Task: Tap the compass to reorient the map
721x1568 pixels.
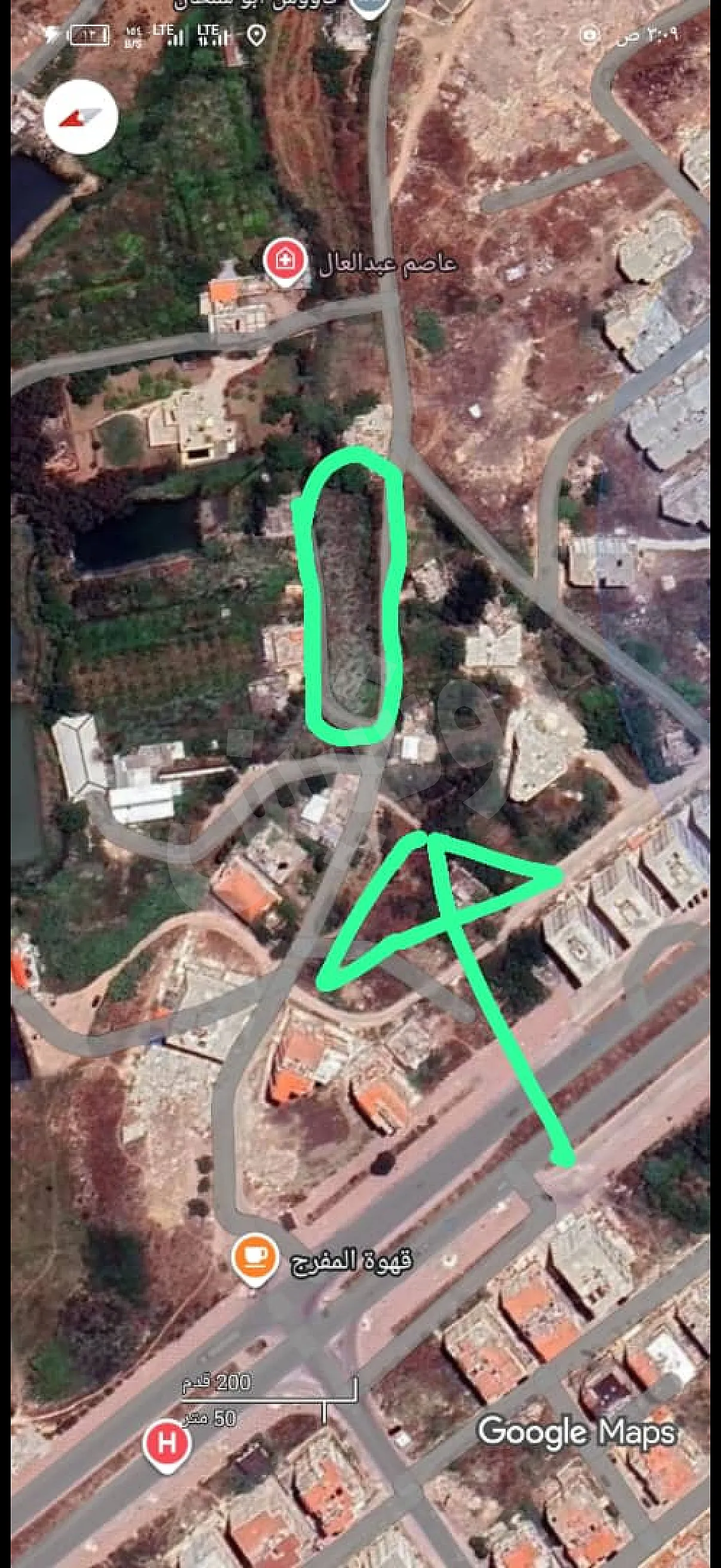Action: 80,116
